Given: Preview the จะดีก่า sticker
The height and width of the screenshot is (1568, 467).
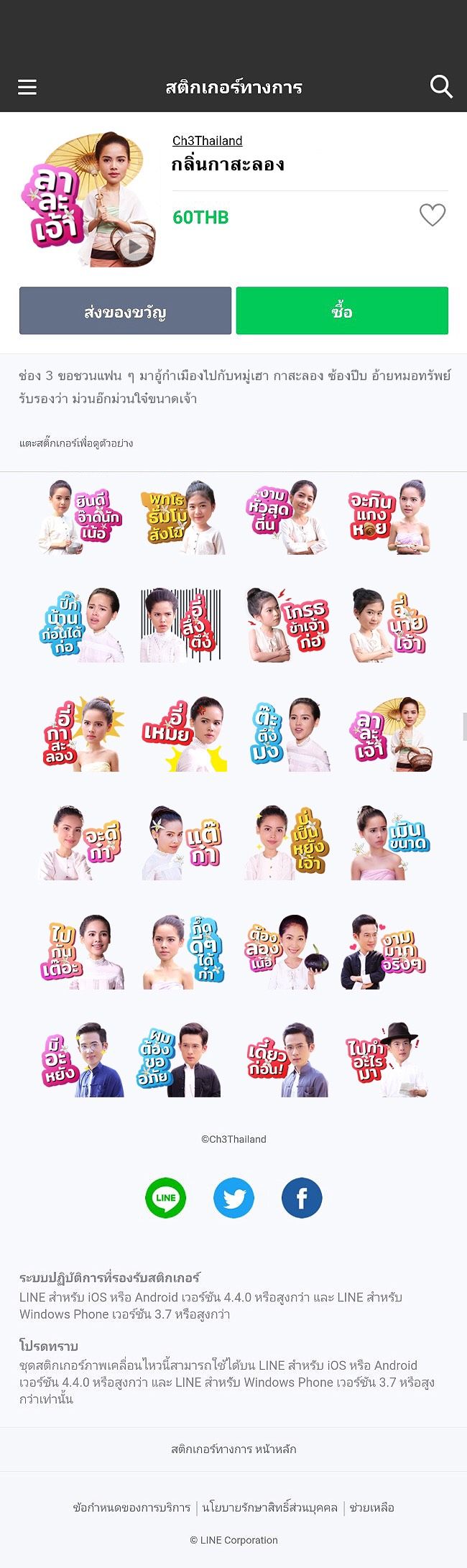Looking at the screenshot, I should coord(80,842).
